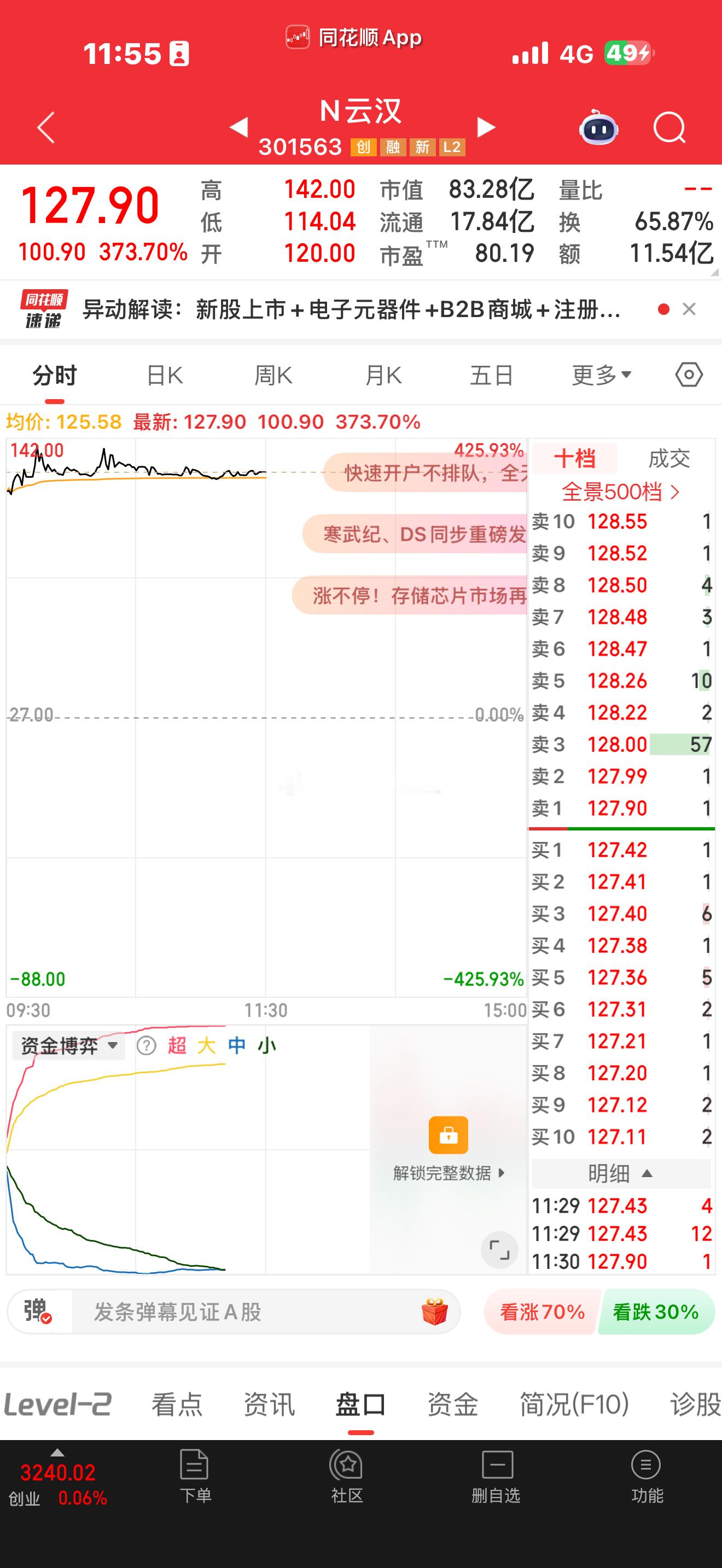722x1568 pixels.
Task: Open 全景500档 order book link
Action: coord(620,491)
